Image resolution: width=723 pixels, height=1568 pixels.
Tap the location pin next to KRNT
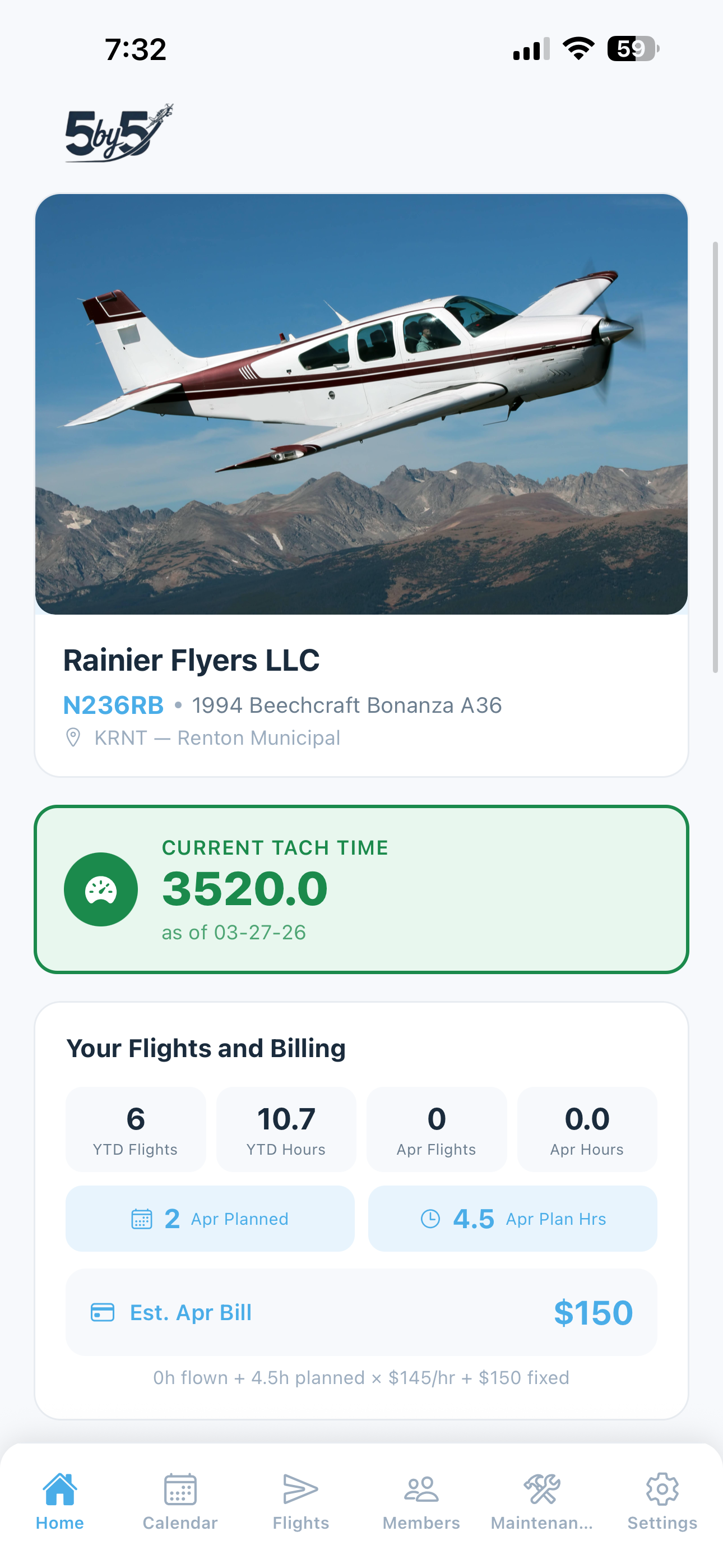73,737
